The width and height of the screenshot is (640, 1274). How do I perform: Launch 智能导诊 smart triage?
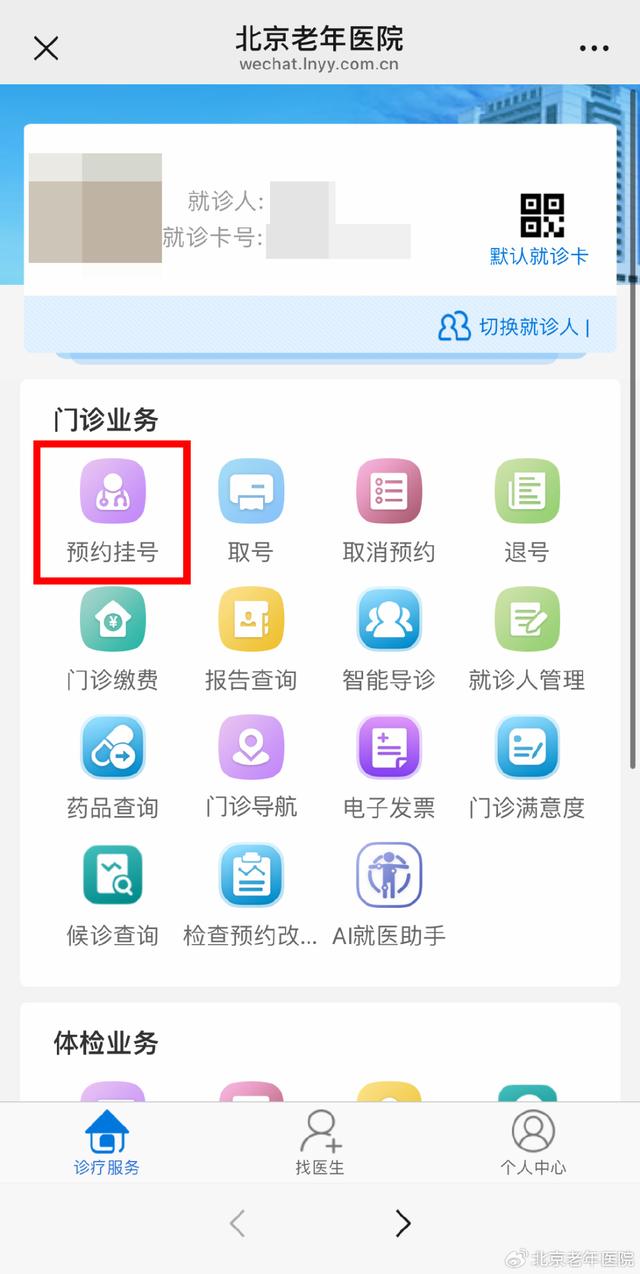tap(389, 639)
